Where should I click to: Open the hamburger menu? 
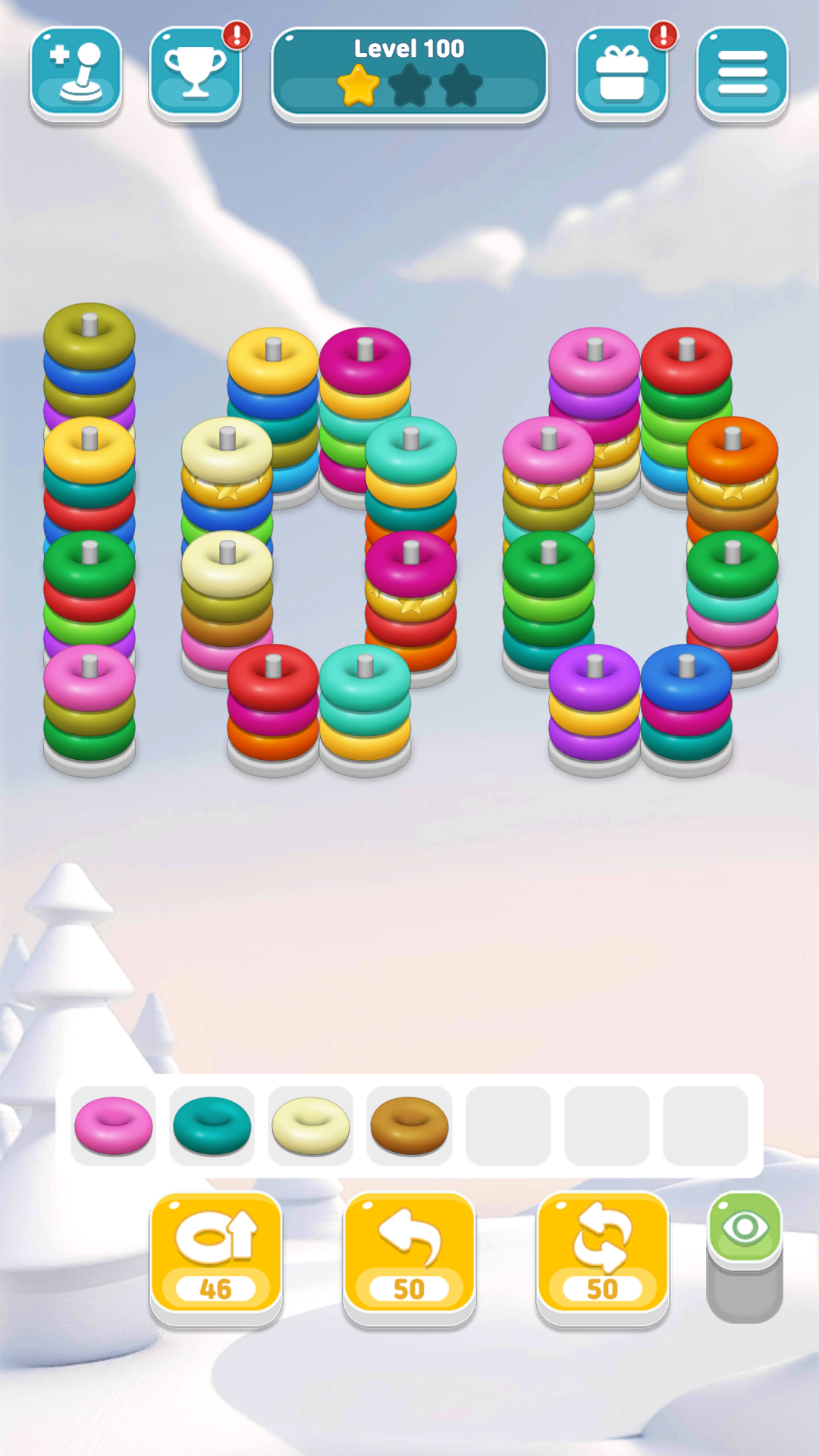[742, 74]
